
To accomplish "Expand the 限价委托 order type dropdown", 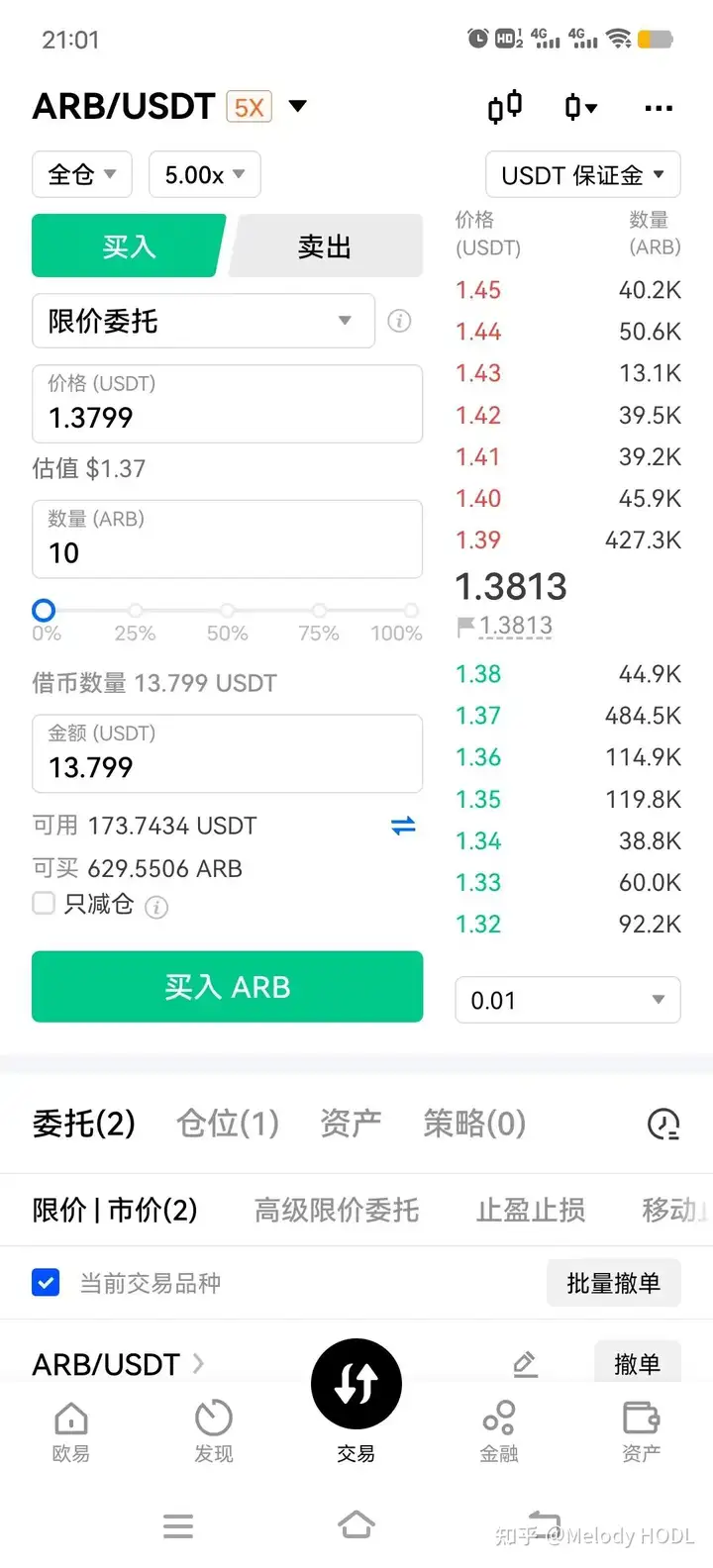I will tap(203, 321).
